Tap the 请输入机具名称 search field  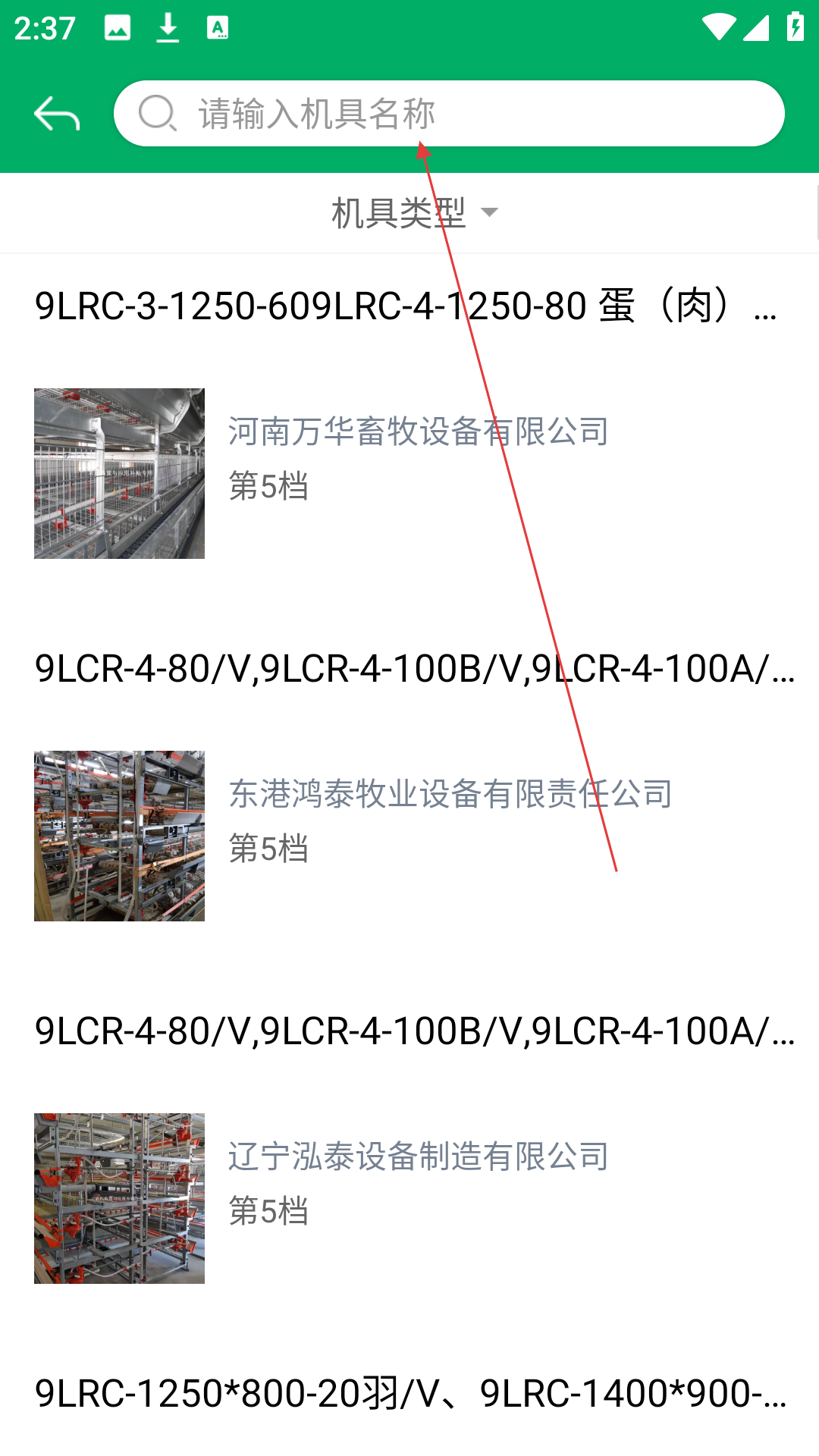tap(449, 114)
